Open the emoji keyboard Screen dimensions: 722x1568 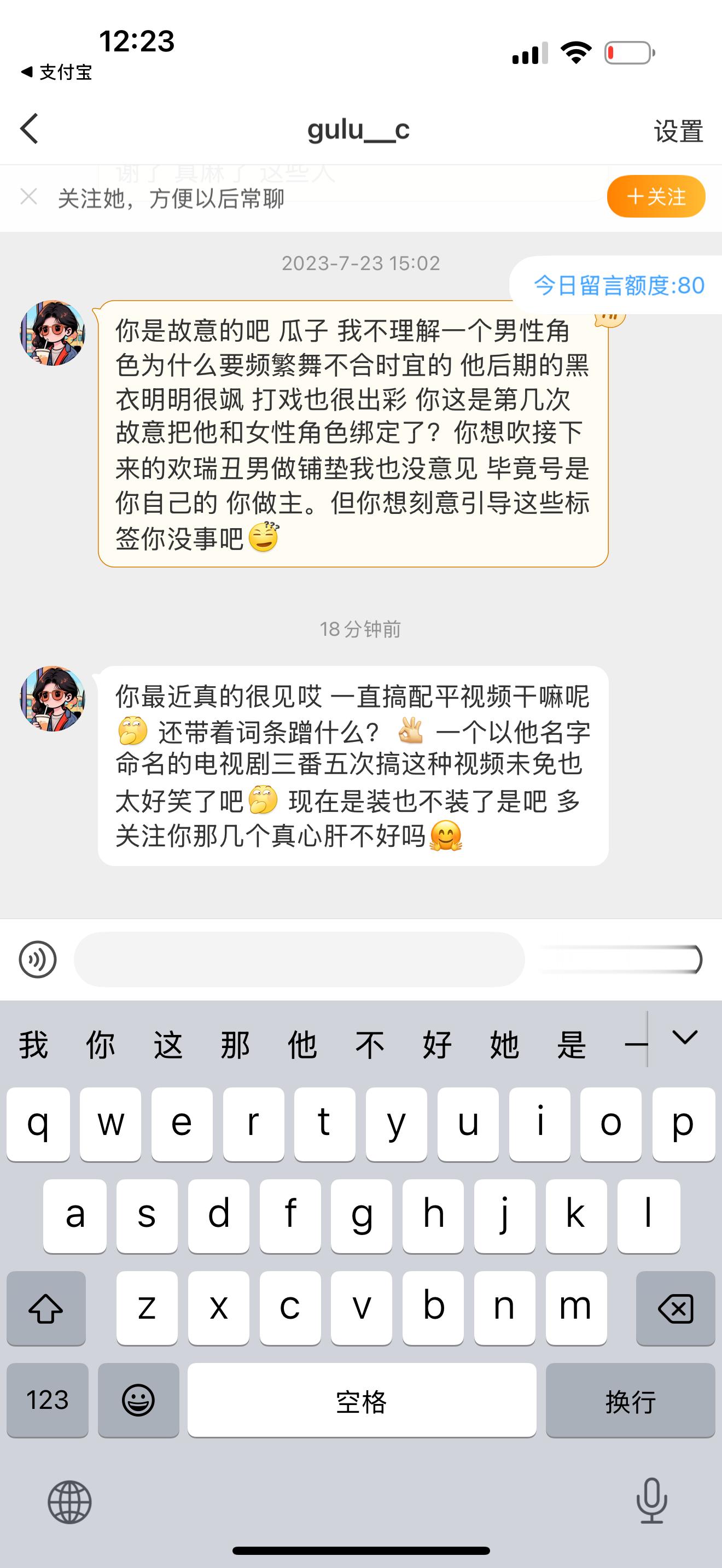tap(138, 1400)
